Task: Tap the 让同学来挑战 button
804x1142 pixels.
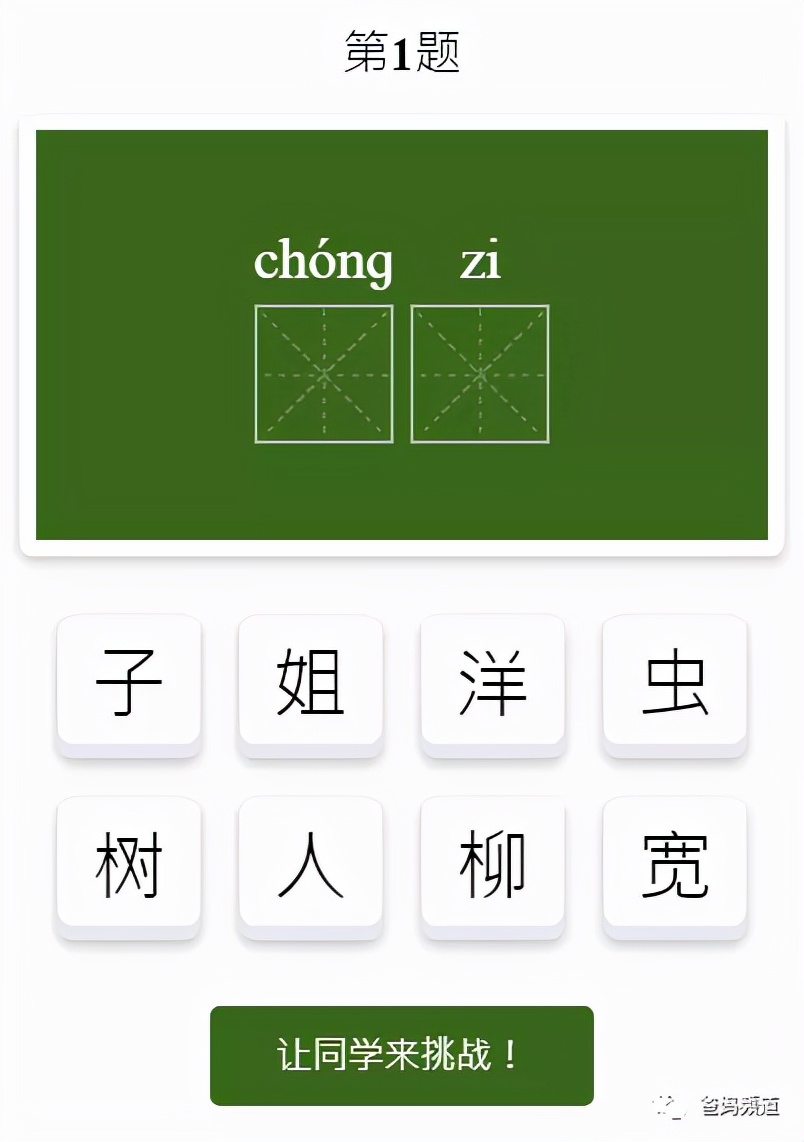Action: click(x=402, y=1055)
